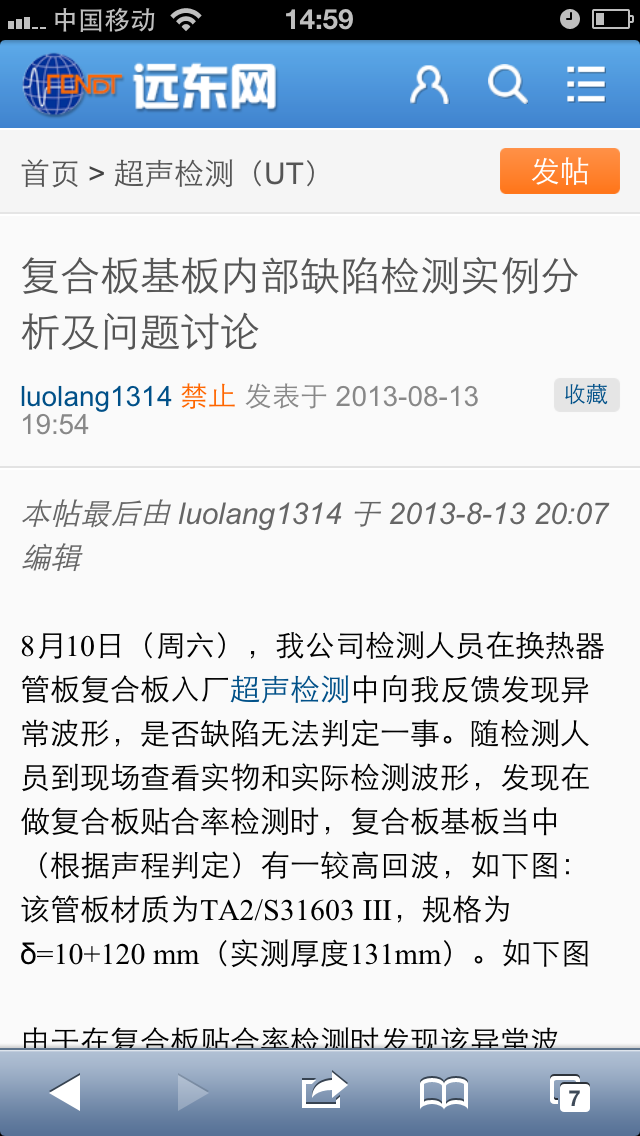Tap the 发帖 button to post
The width and height of the screenshot is (640, 1136).
coord(560,171)
